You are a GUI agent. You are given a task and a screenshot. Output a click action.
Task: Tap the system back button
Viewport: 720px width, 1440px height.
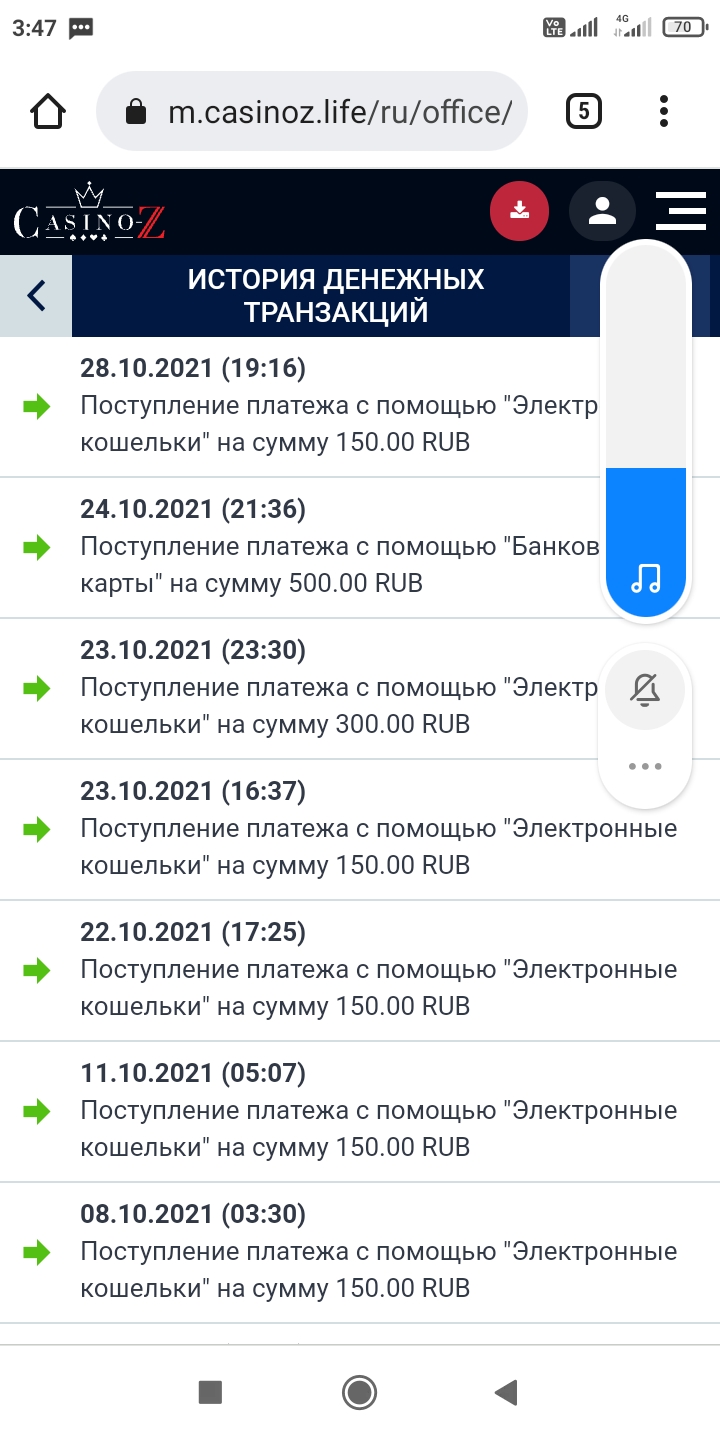tap(507, 1392)
